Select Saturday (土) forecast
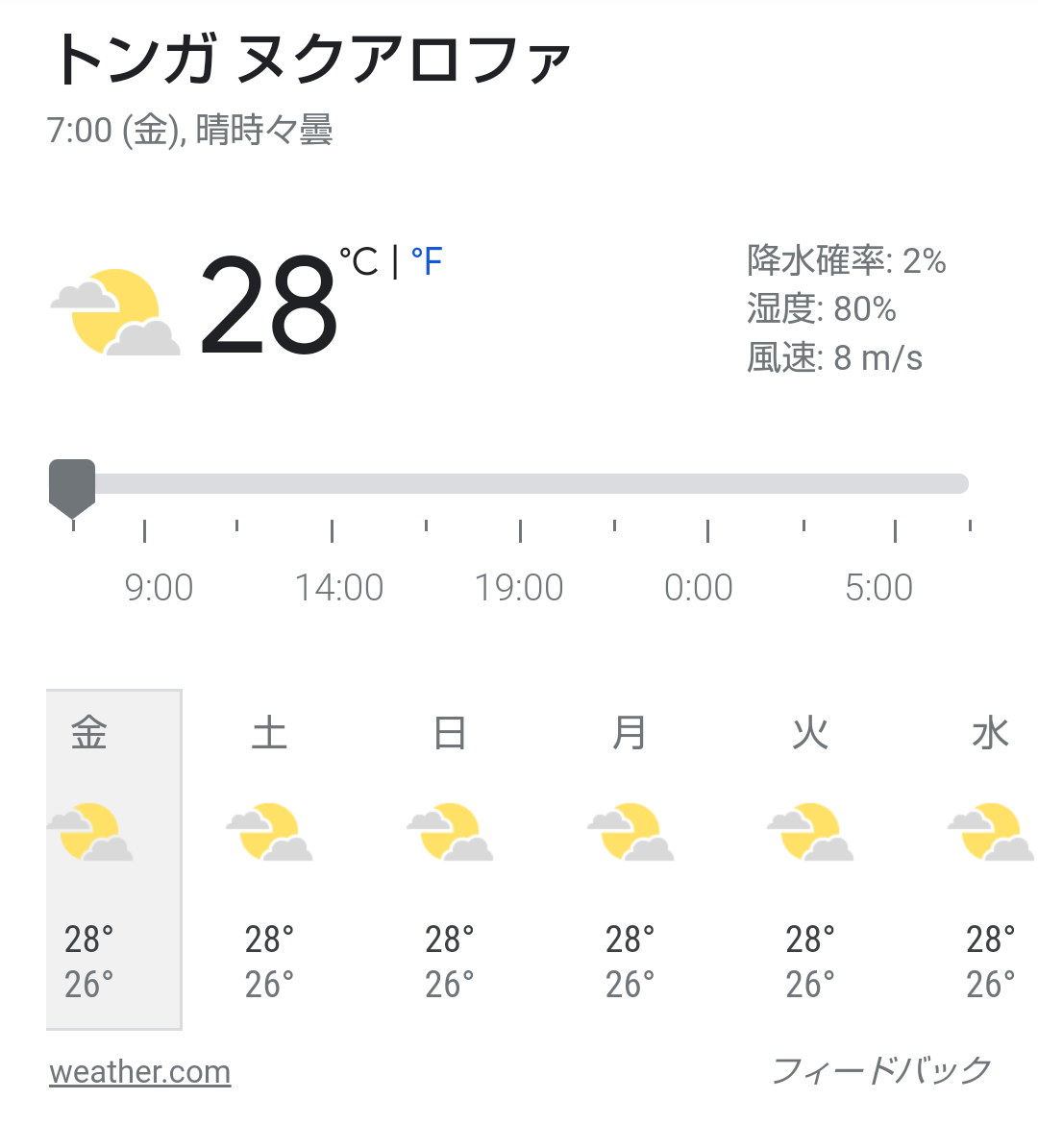The image size is (1038, 1148). pos(269,859)
